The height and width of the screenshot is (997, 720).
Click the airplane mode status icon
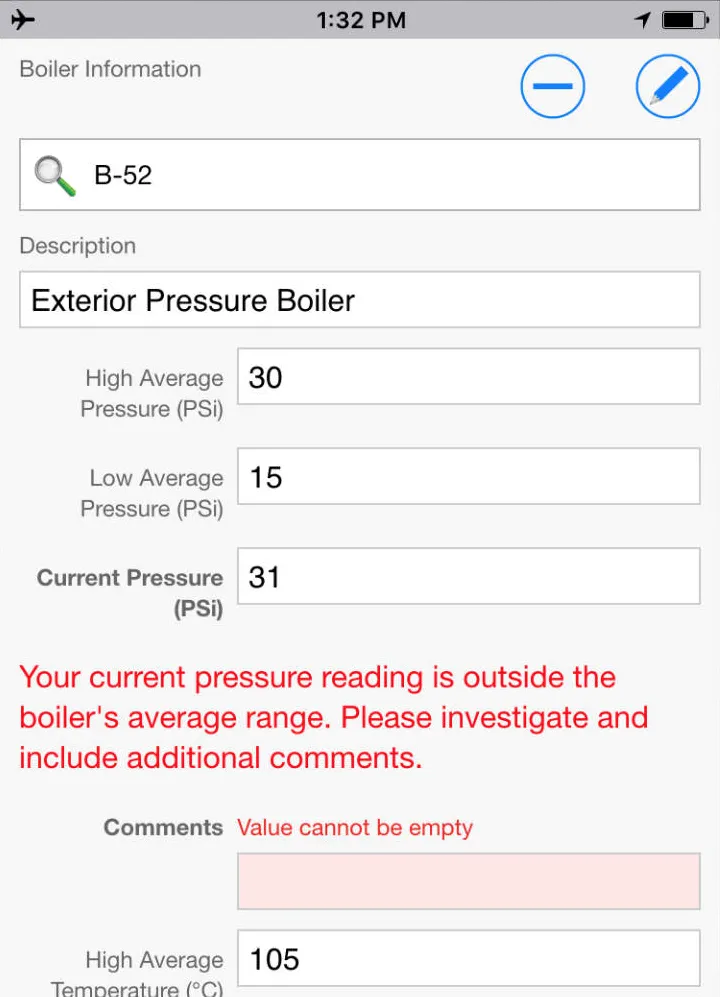[x=22, y=18]
